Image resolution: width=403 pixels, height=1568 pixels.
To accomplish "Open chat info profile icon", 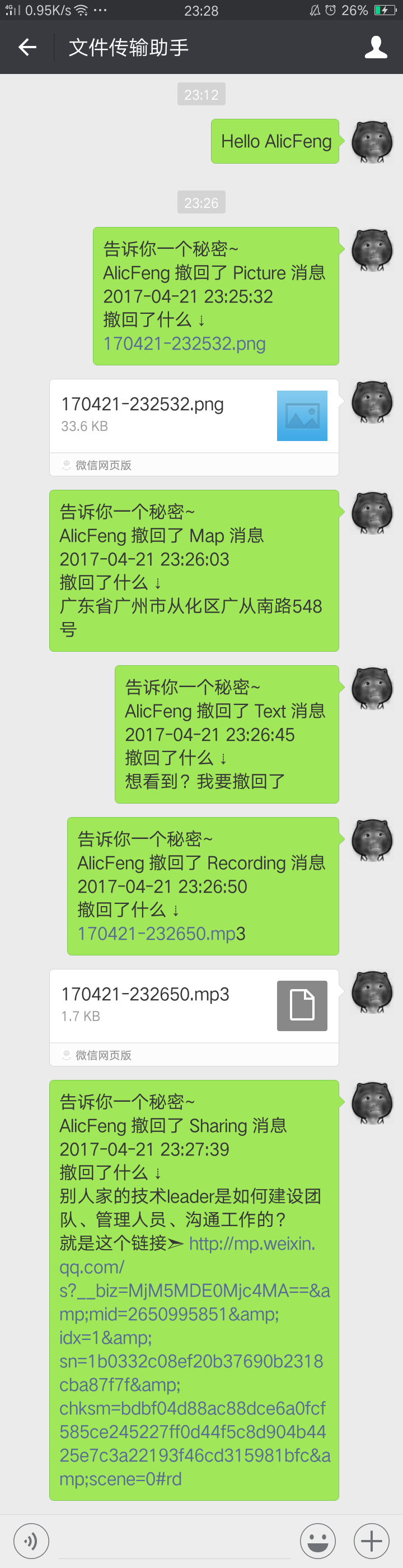I will point(376,47).
